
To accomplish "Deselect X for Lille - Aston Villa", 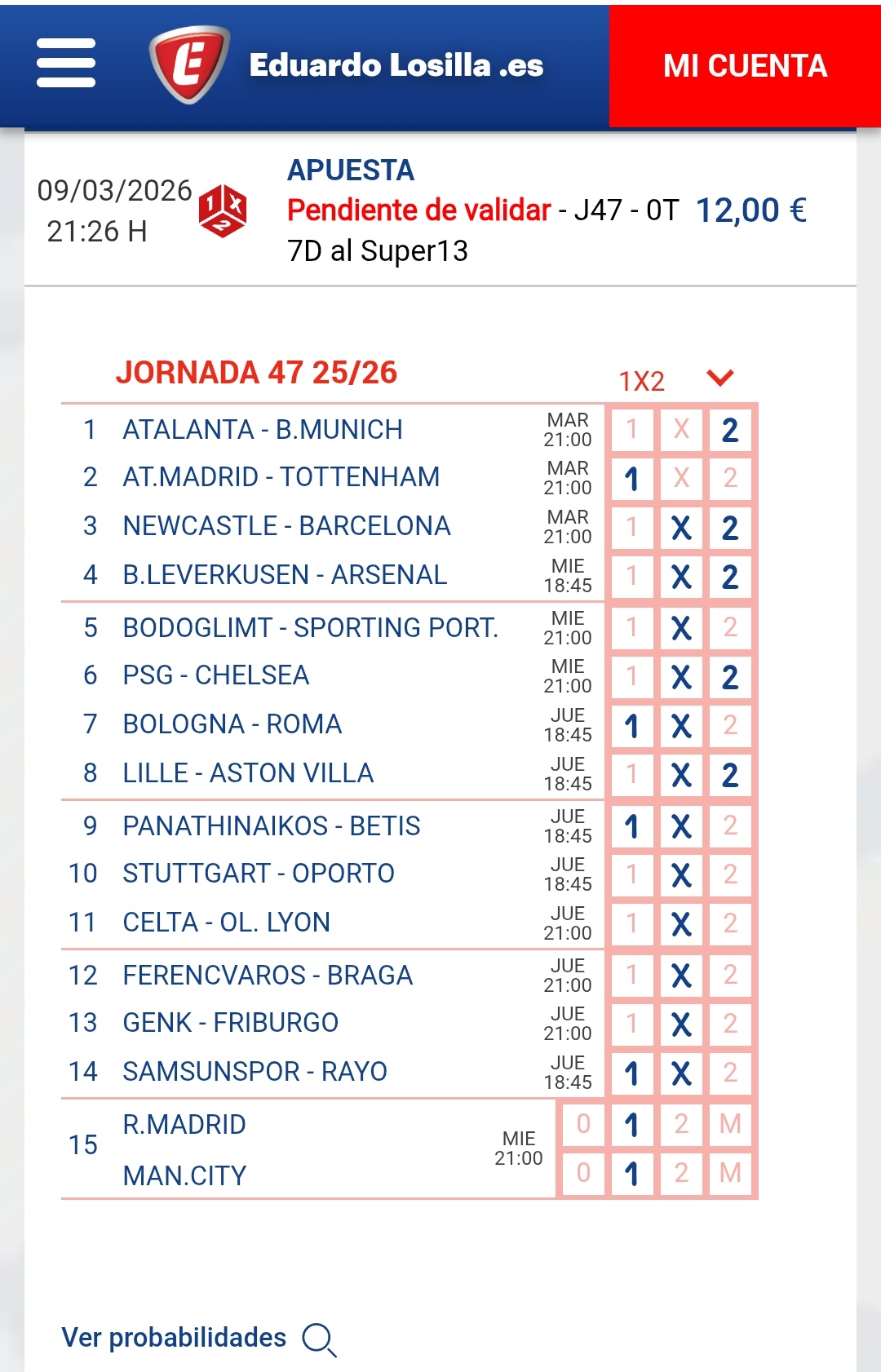I will [681, 774].
